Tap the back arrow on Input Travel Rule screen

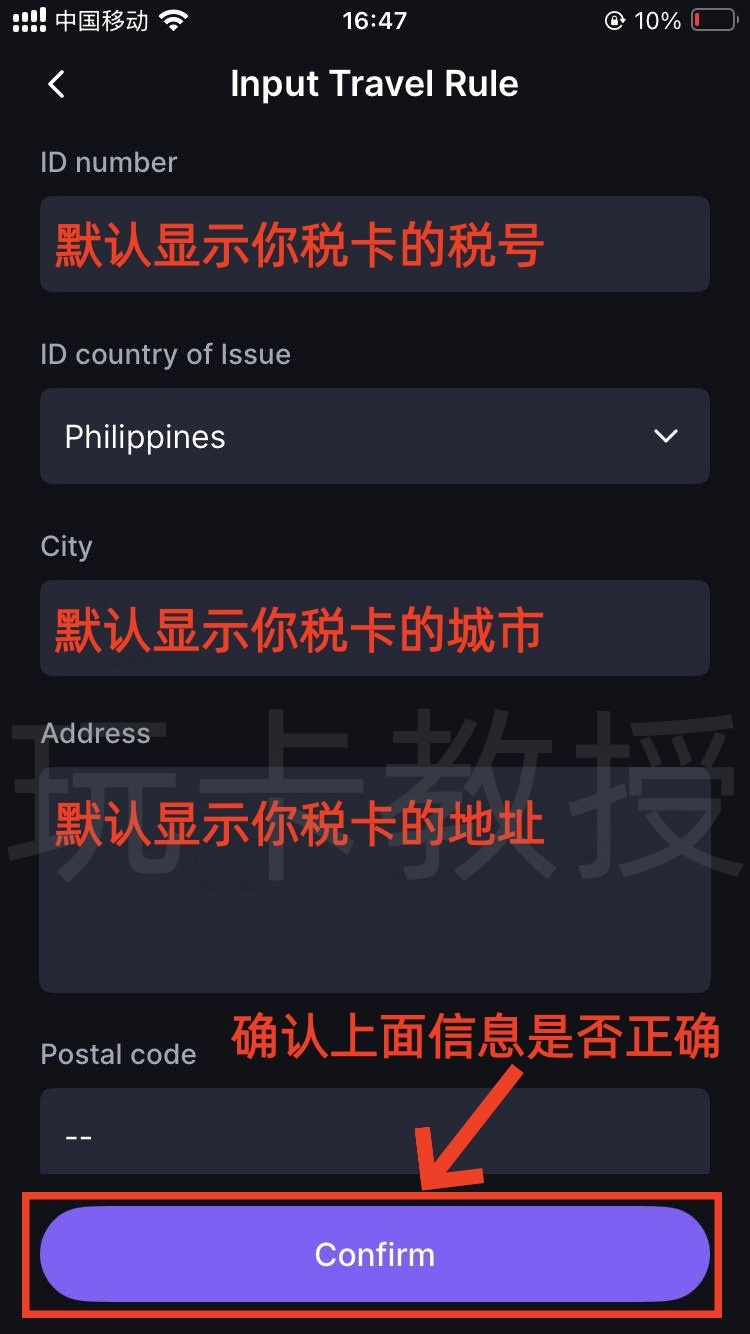56,85
